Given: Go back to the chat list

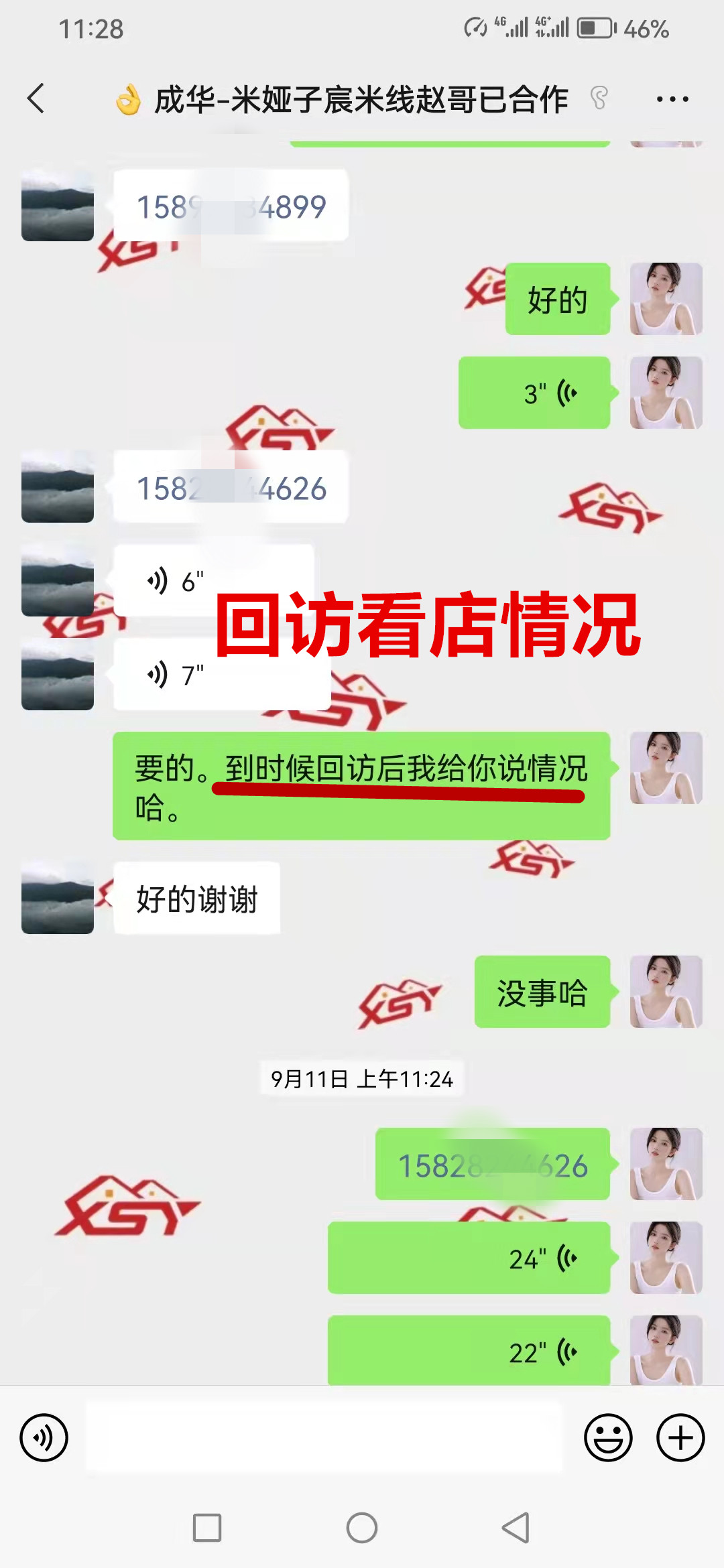Looking at the screenshot, I should pos(36,99).
